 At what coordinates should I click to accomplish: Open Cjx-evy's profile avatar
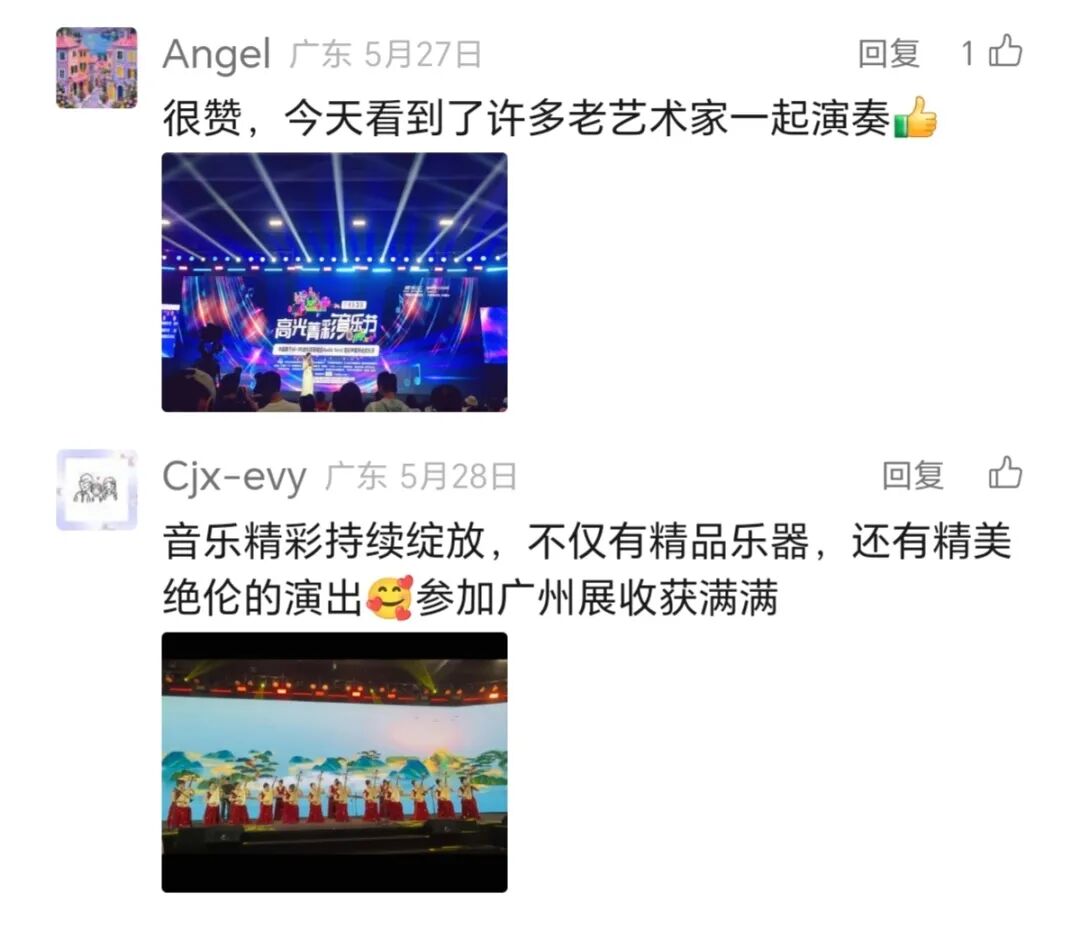[x=96, y=490]
